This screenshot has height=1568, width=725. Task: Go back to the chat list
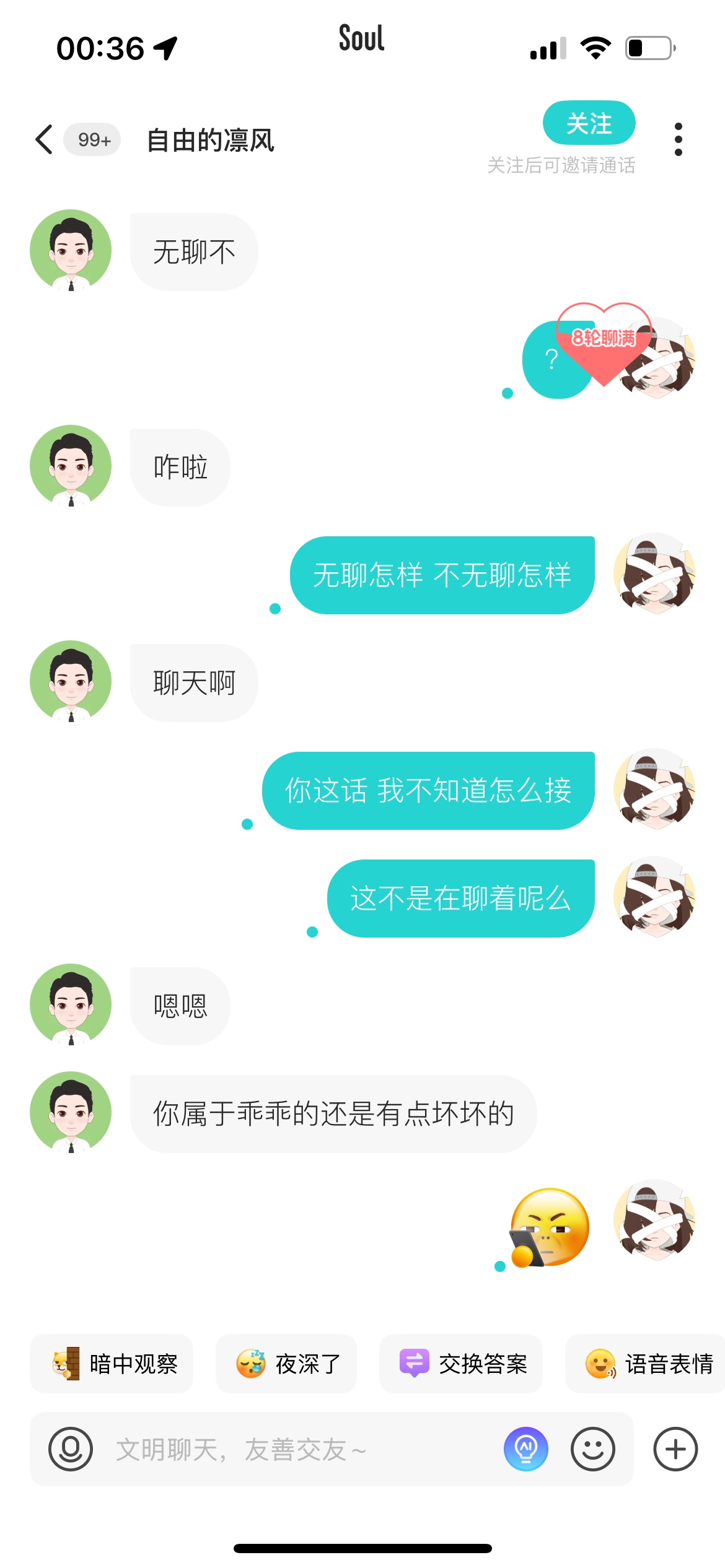click(x=44, y=139)
